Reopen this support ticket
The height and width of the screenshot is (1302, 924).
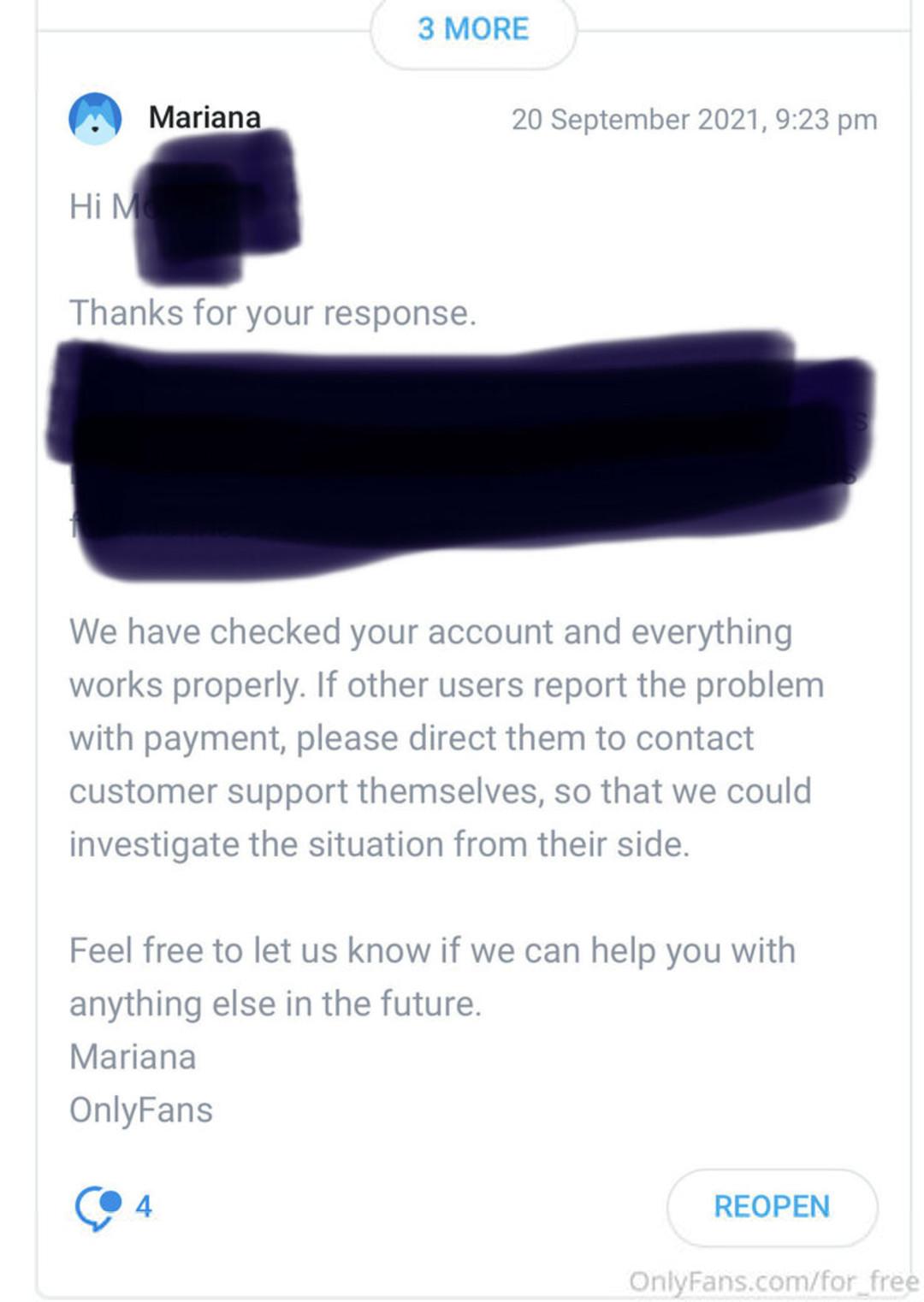(771, 1206)
